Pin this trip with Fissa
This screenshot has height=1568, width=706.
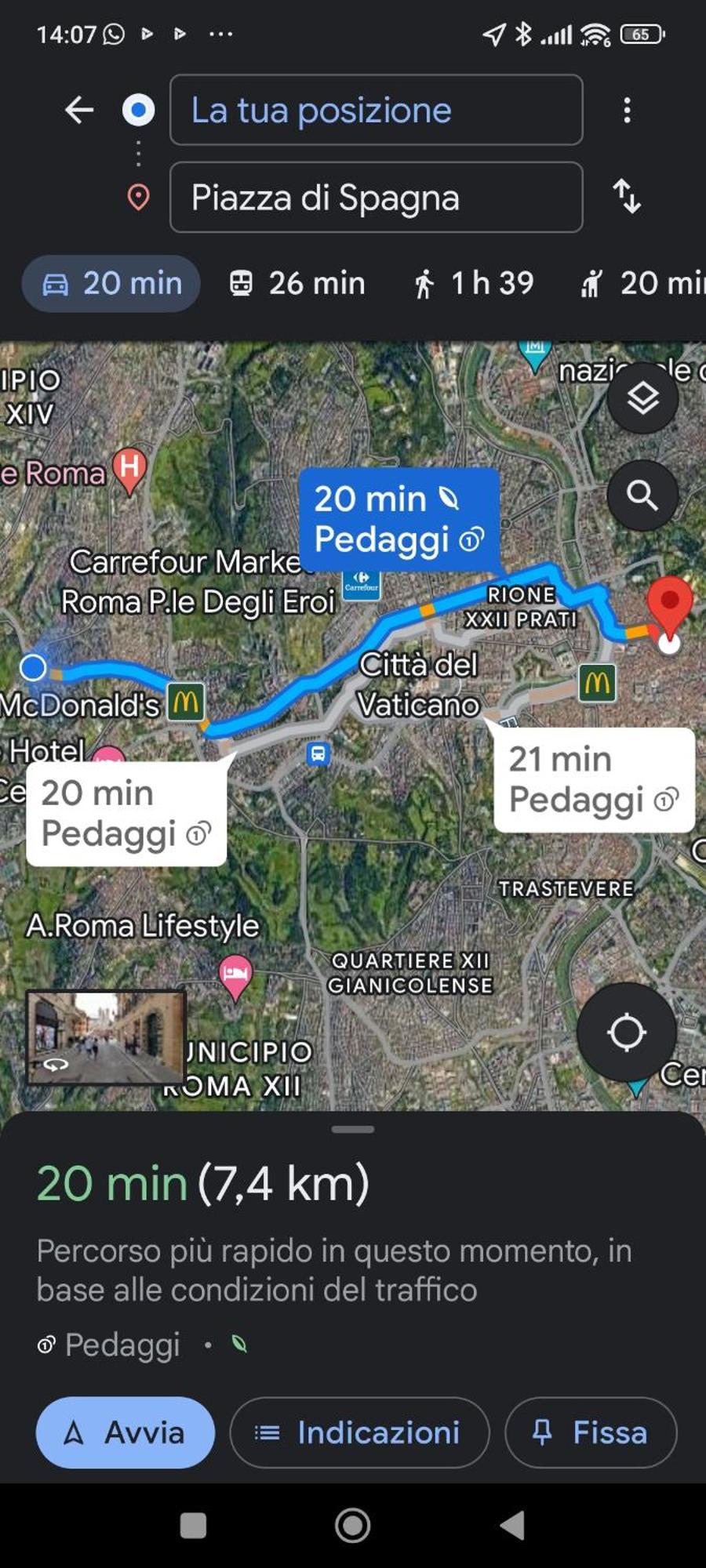(591, 1432)
